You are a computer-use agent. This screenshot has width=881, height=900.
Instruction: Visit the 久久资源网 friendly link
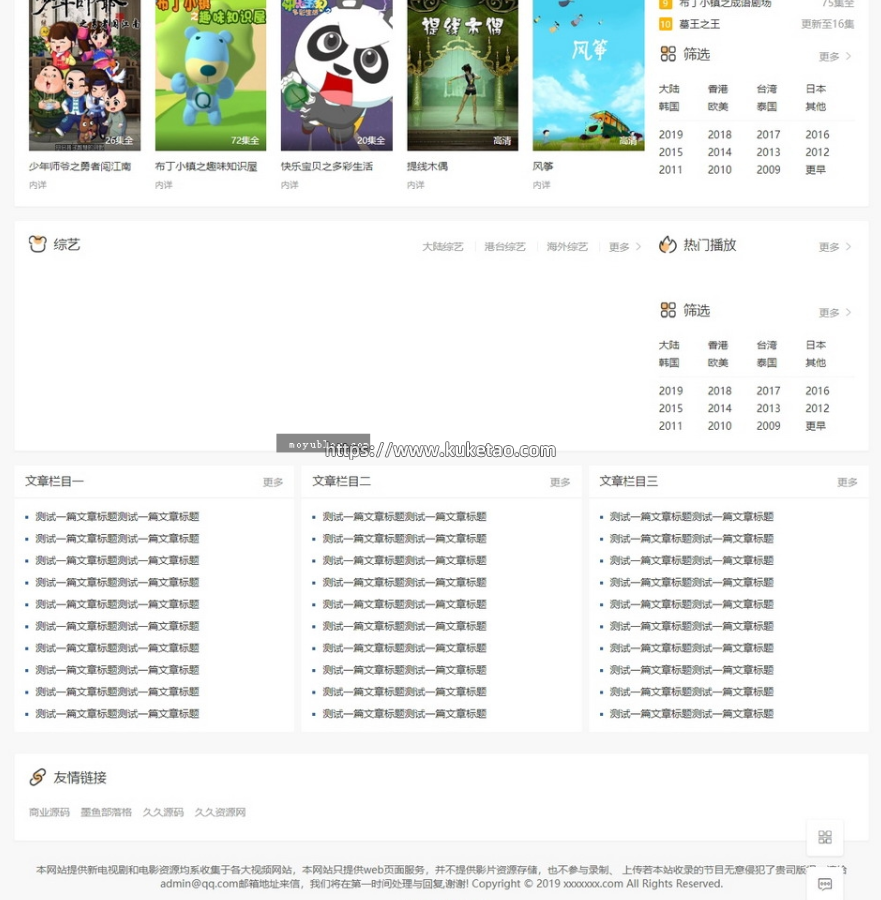pyautogui.click(x=220, y=813)
